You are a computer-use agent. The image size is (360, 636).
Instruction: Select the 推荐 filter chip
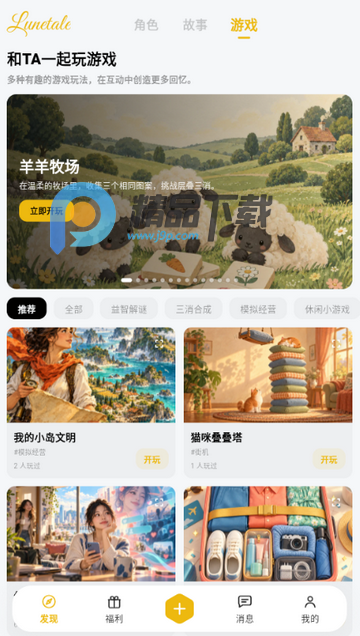(27, 309)
